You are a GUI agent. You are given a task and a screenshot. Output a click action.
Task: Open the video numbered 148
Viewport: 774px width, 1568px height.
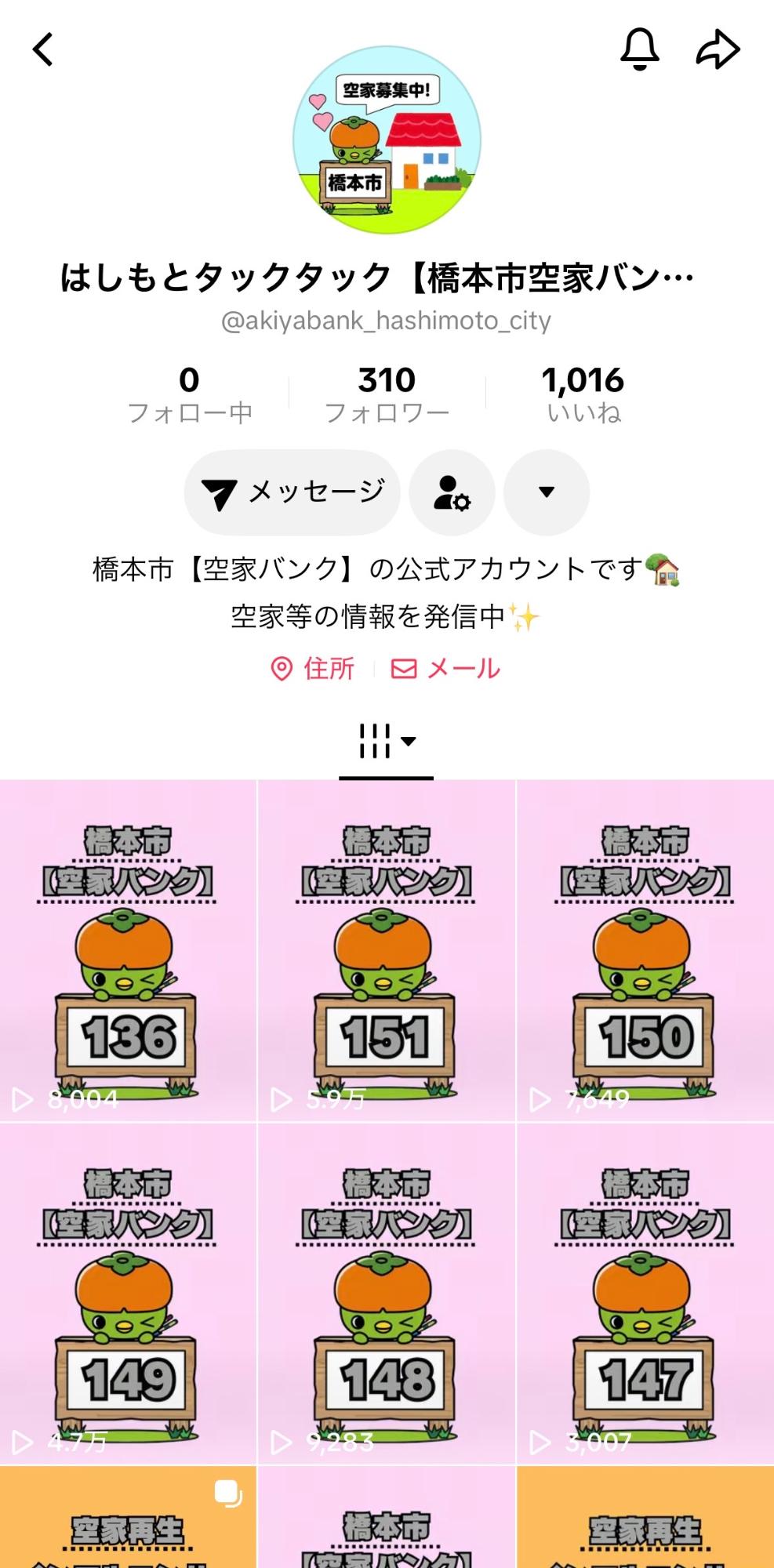point(387,1294)
